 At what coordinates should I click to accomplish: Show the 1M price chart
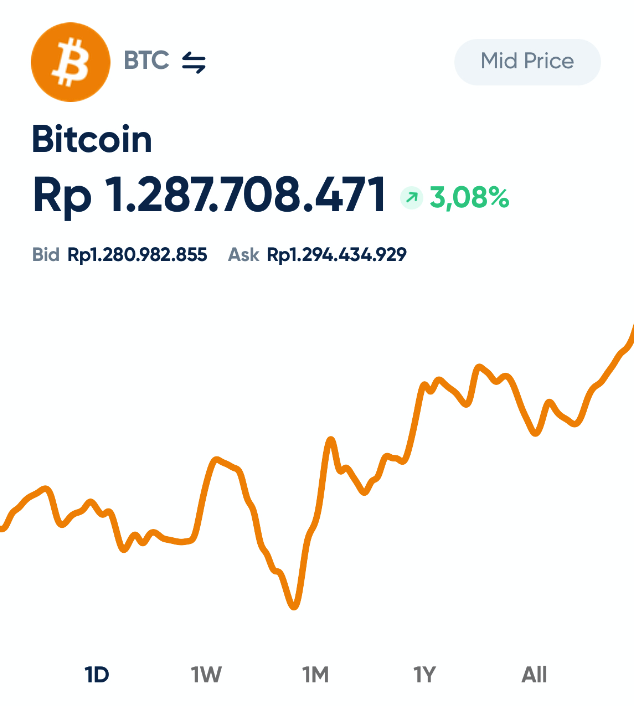315,675
